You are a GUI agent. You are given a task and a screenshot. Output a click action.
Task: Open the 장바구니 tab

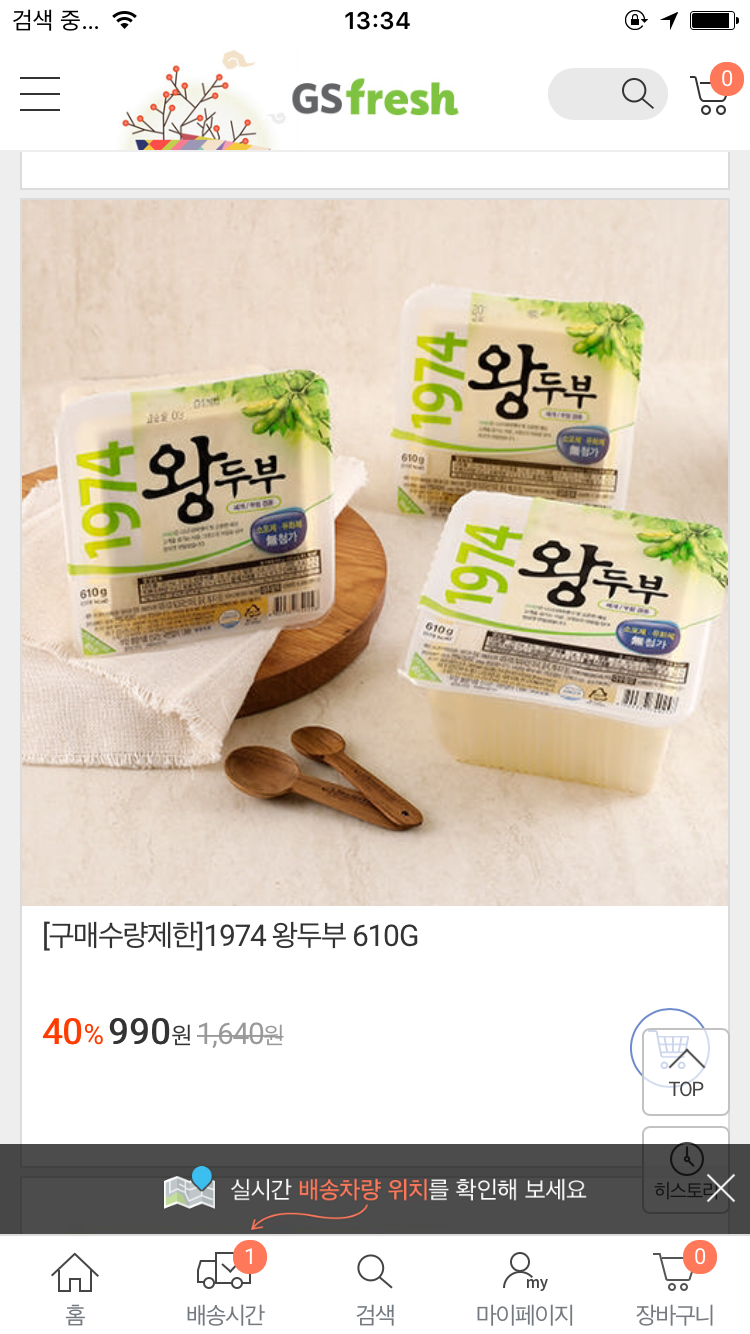[x=675, y=1288]
